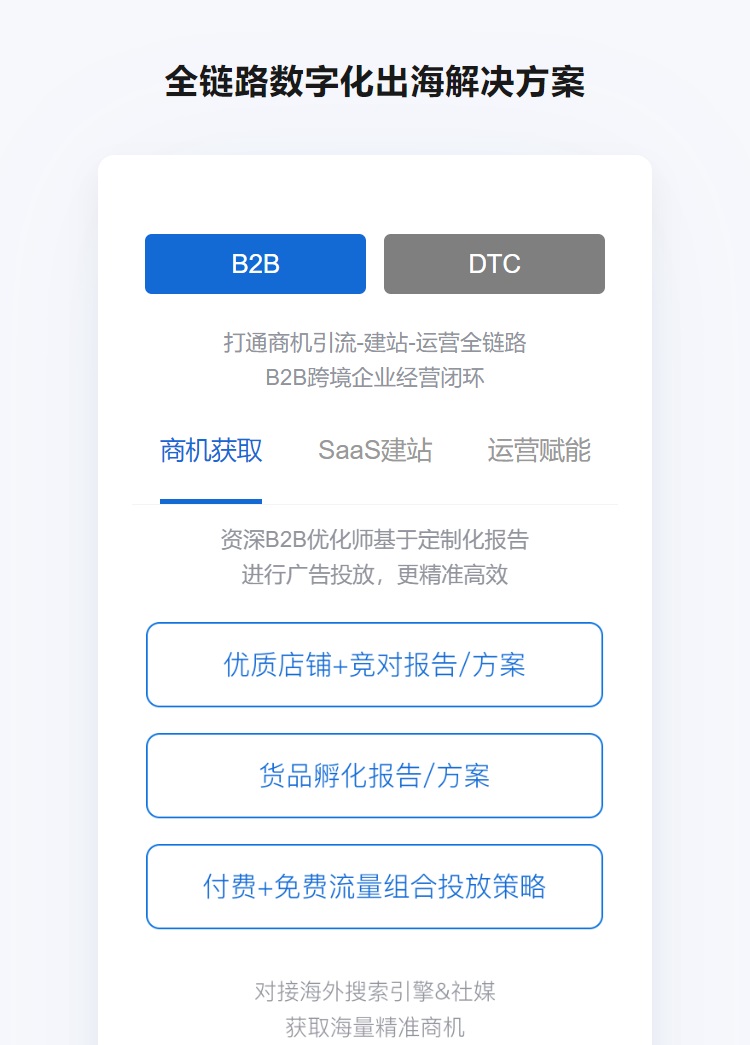Open the 商机获取 tab

click(211, 451)
